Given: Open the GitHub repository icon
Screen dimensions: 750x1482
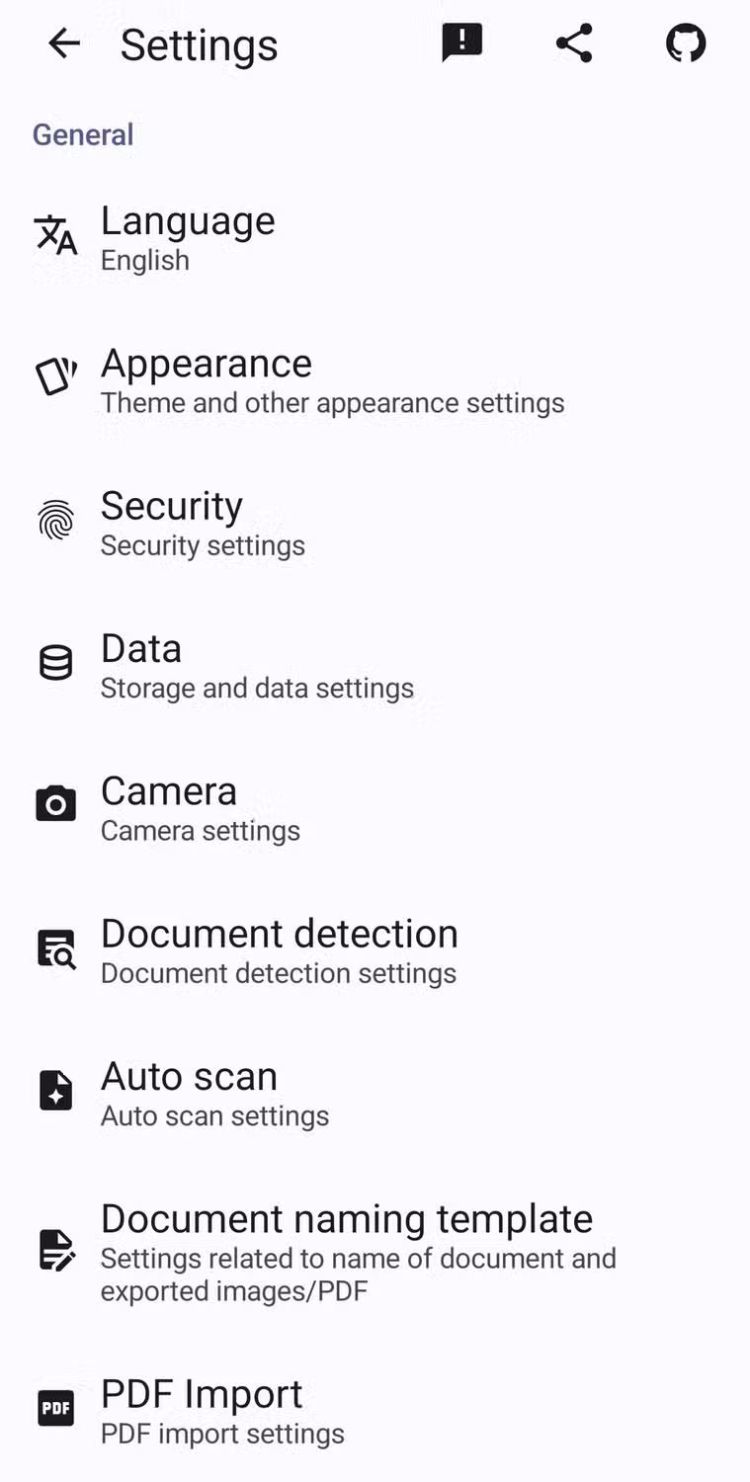Looking at the screenshot, I should [686, 44].
